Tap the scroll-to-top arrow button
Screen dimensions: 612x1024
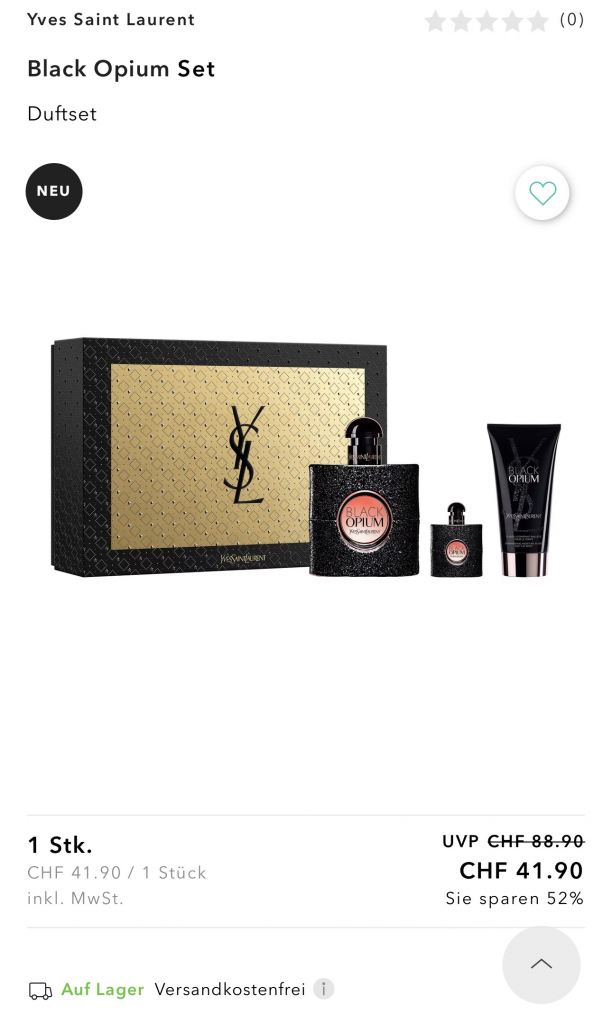click(541, 964)
